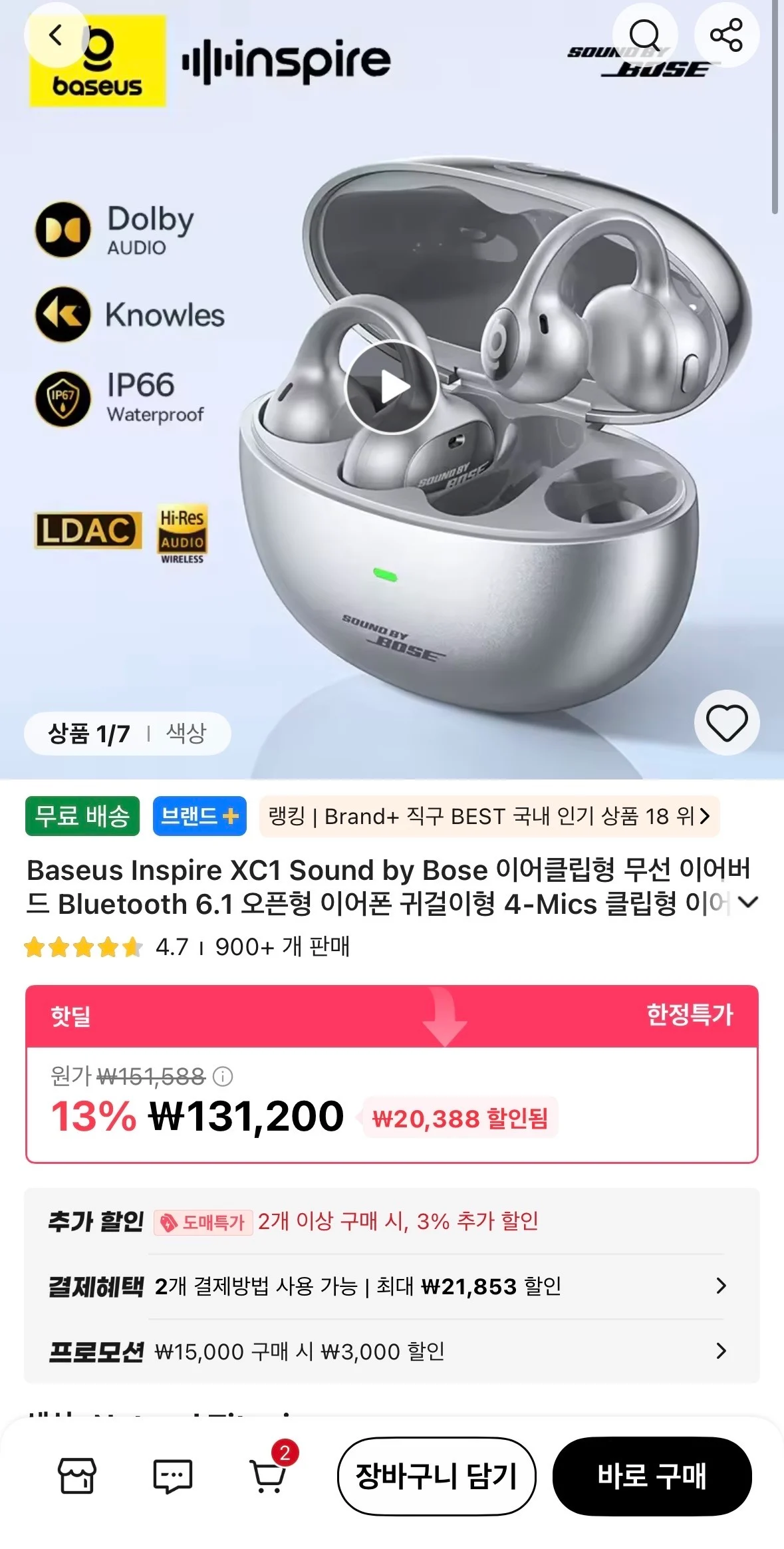Select the 상품 1/7 image tab

[89, 734]
